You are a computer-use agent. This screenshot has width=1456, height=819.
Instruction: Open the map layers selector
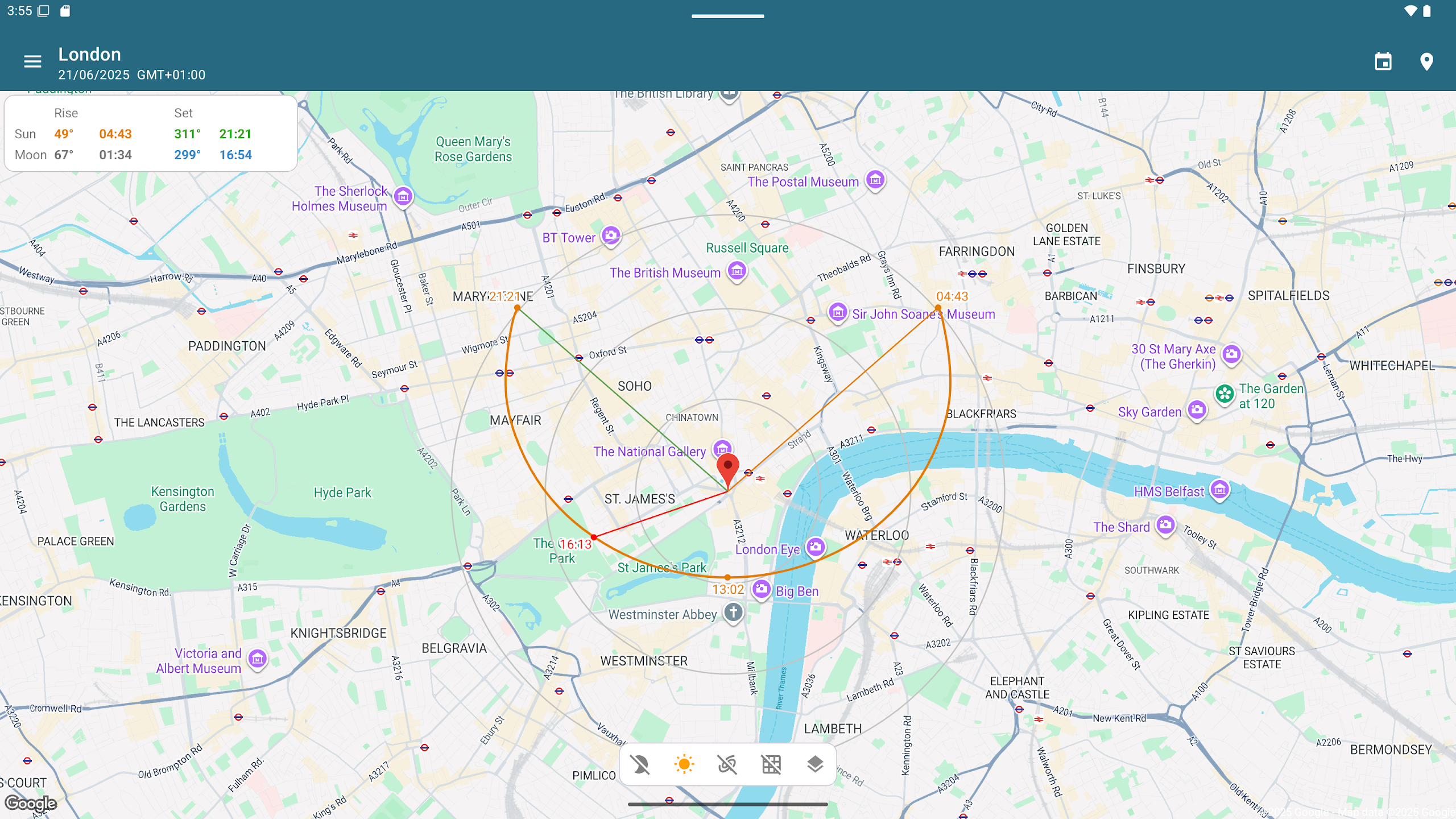click(x=815, y=764)
